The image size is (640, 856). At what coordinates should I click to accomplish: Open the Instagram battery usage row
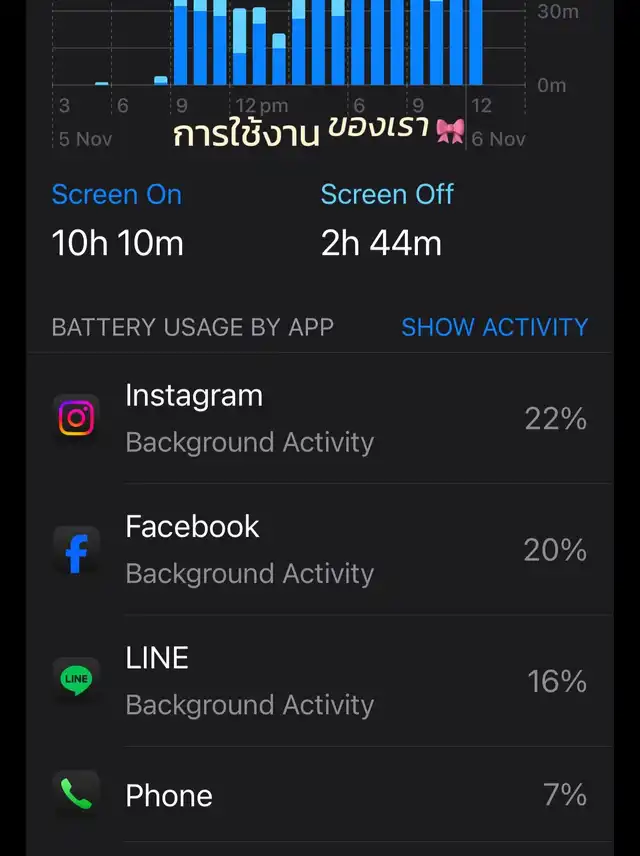click(320, 418)
